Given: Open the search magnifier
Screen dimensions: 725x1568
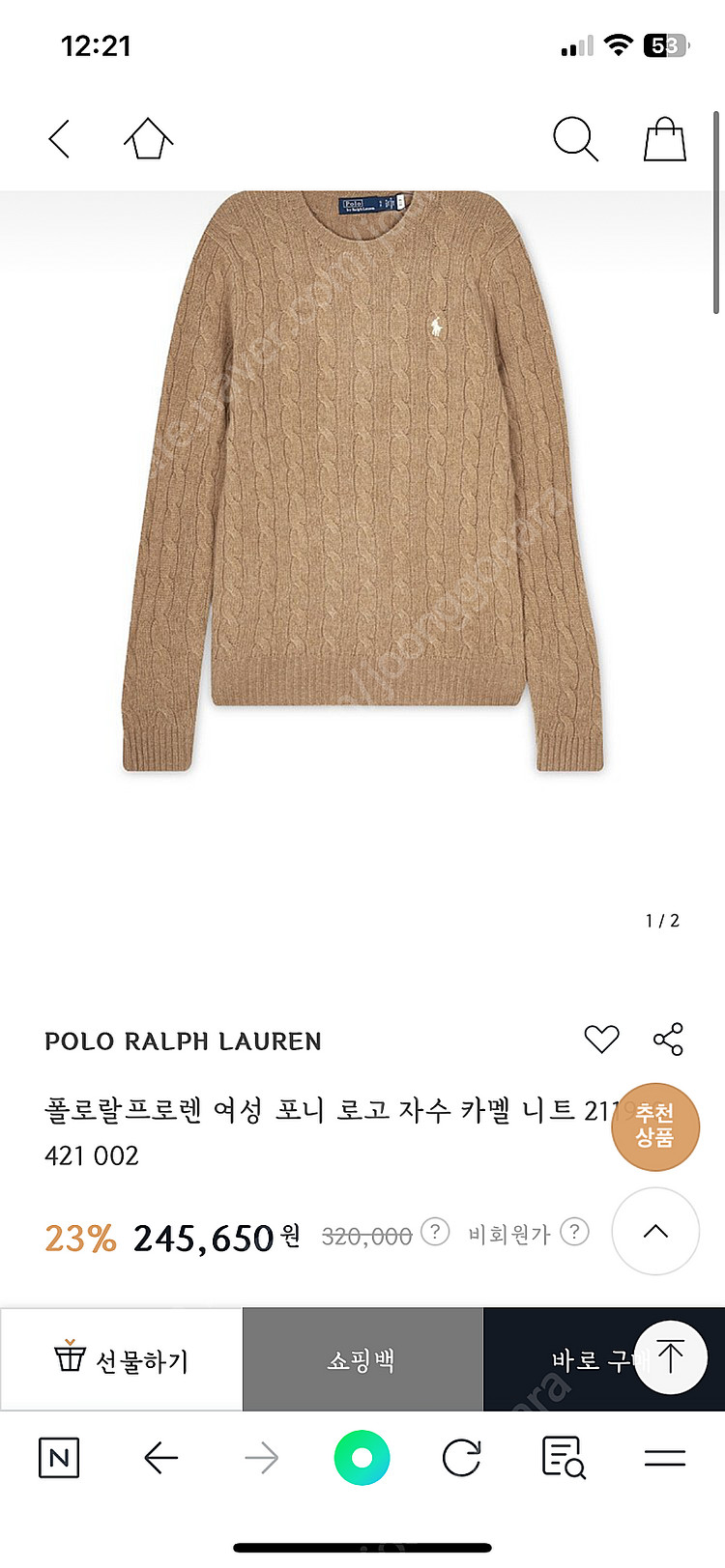Looking at the screenshot, I should click(x=575, y=139).
